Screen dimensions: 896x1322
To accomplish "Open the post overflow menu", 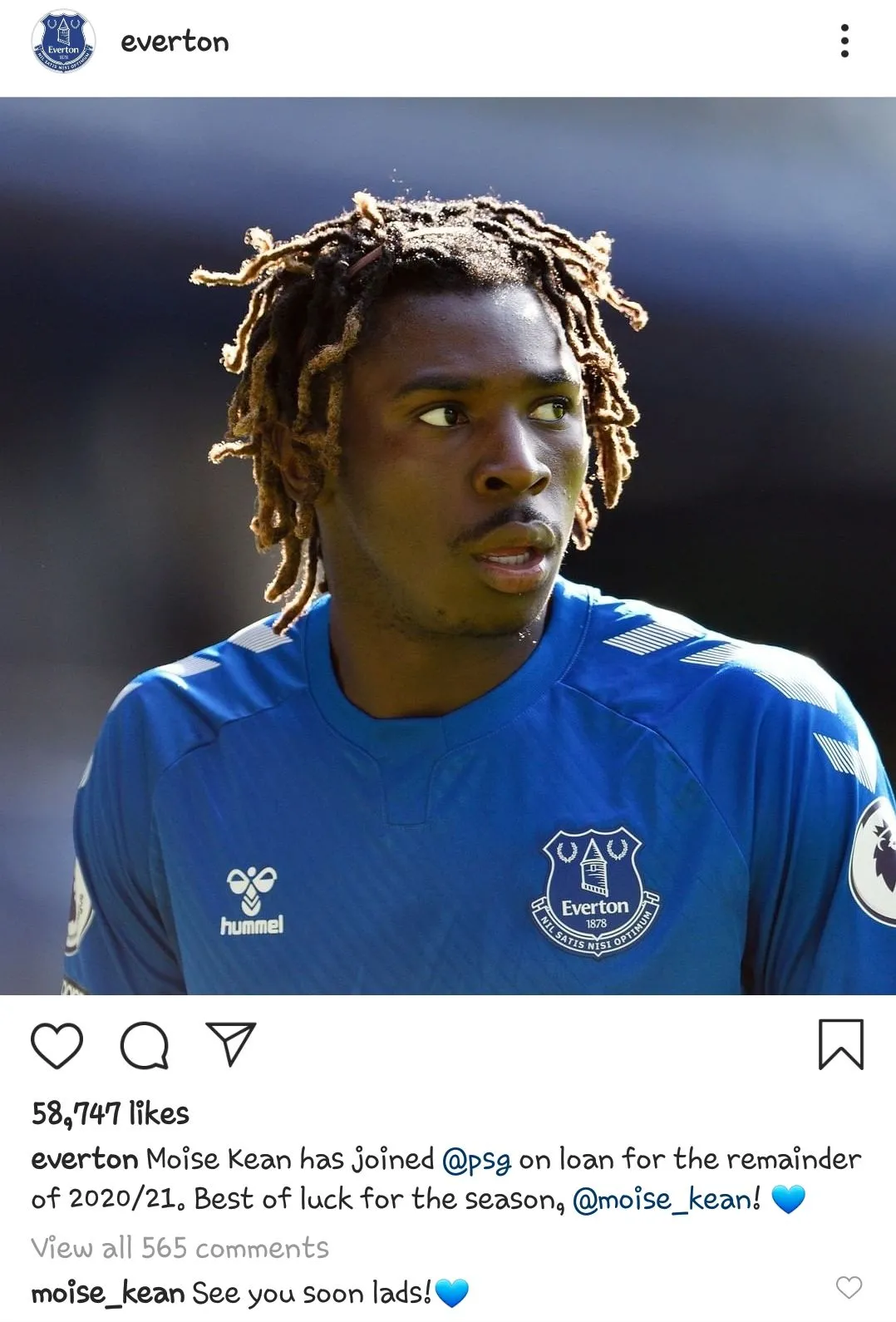I will click(844, 41).
